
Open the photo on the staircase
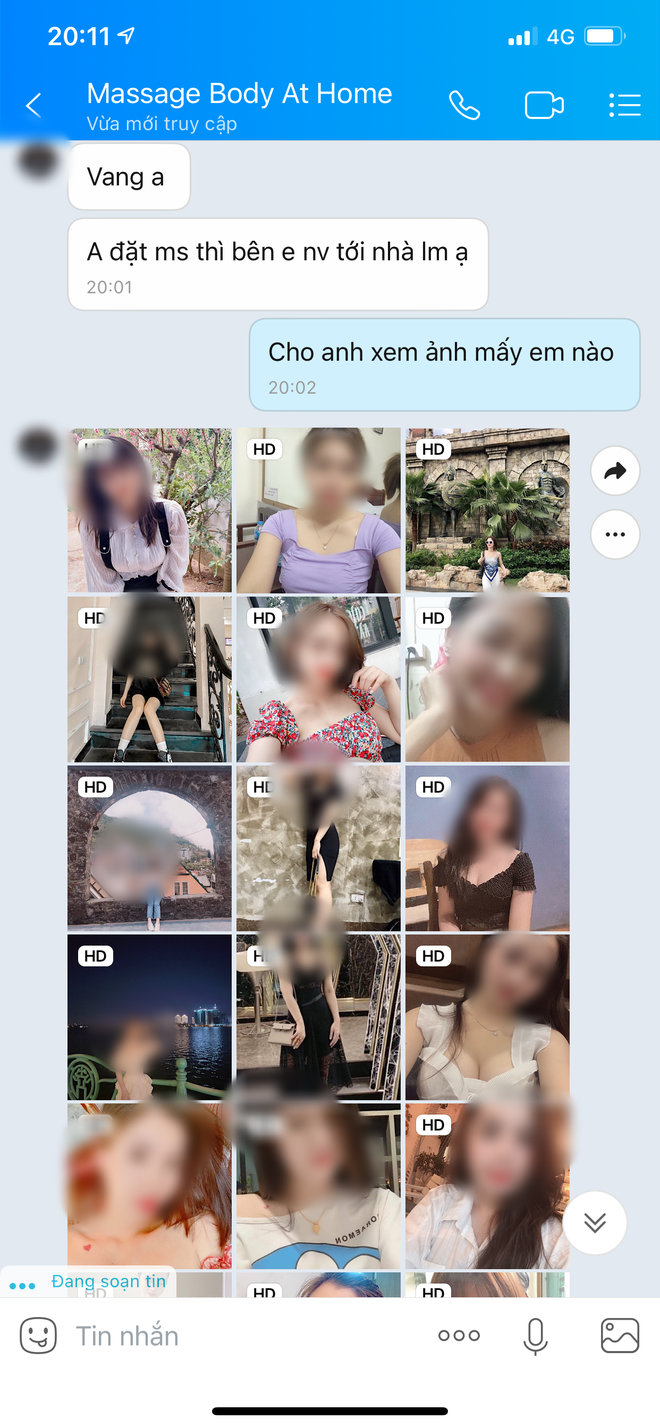click(x=149, y=679)
